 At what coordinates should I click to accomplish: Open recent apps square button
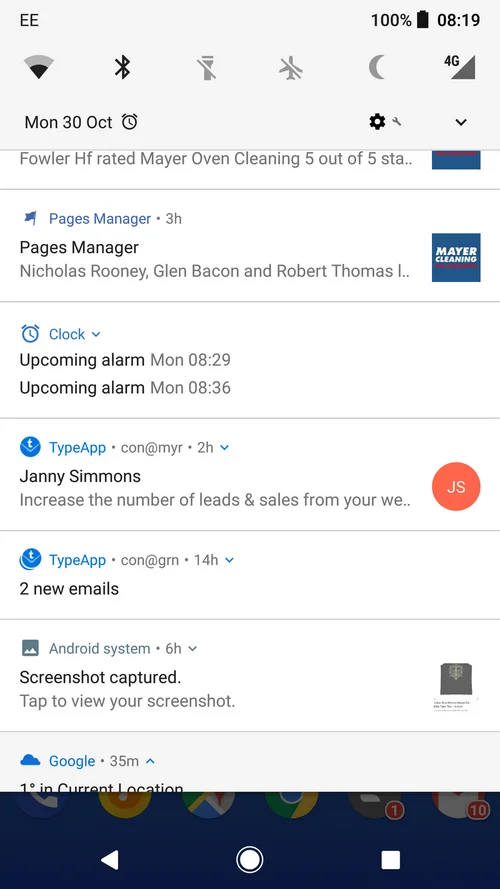(x=391, y=860)
